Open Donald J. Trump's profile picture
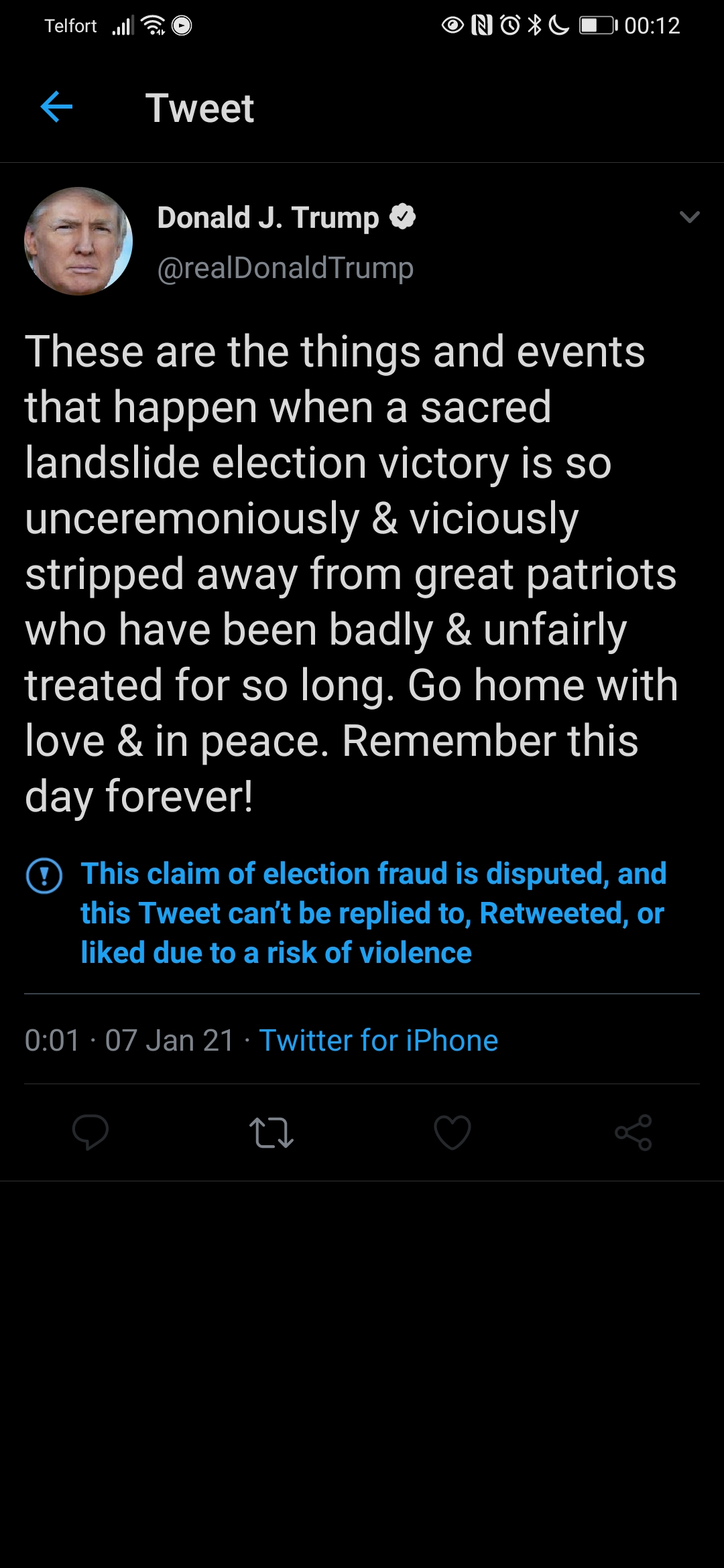This screenshot has width=724, height=1568. [78, 241]
